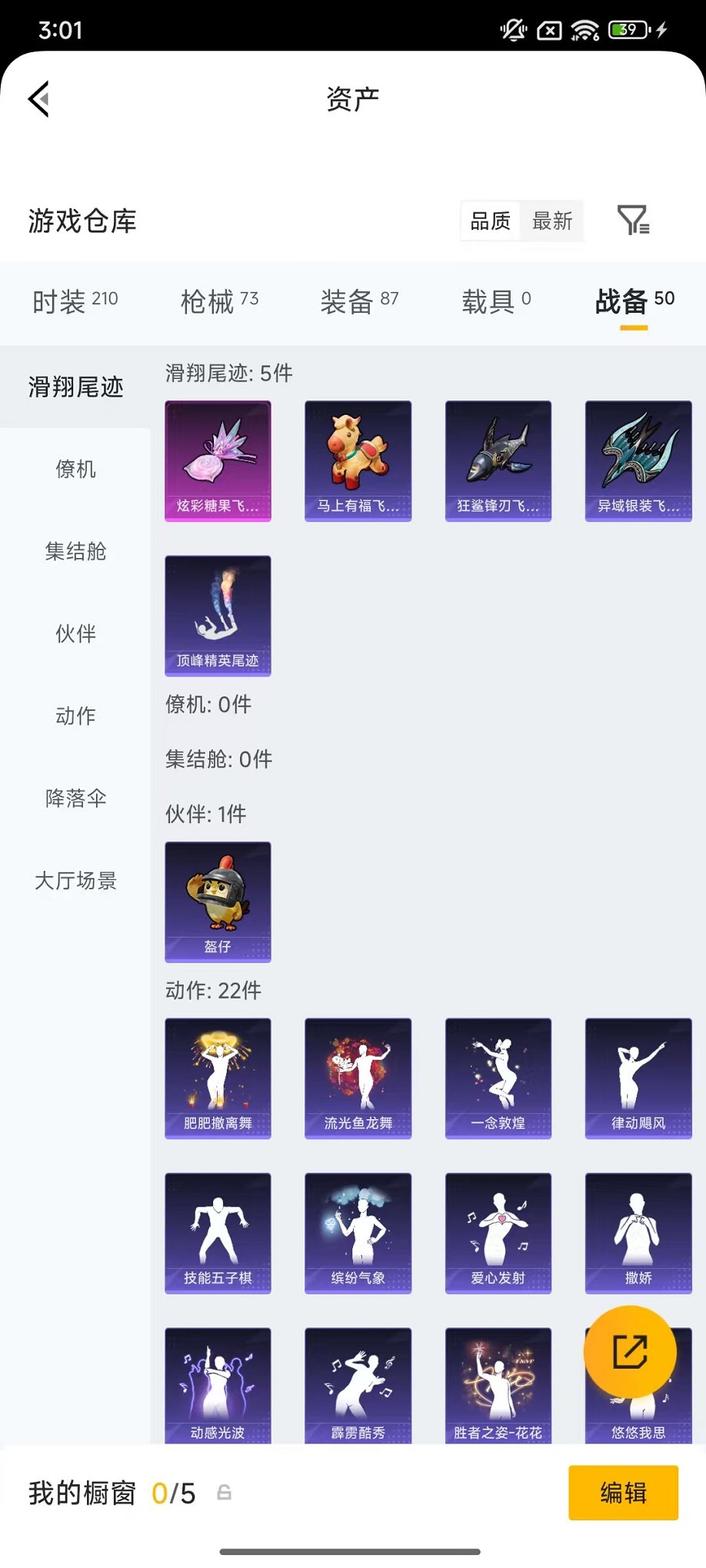This screenshot has width=706, height=1568.
Task: Open the 马上有福飞 glide trail item
Action: point(358,460)
